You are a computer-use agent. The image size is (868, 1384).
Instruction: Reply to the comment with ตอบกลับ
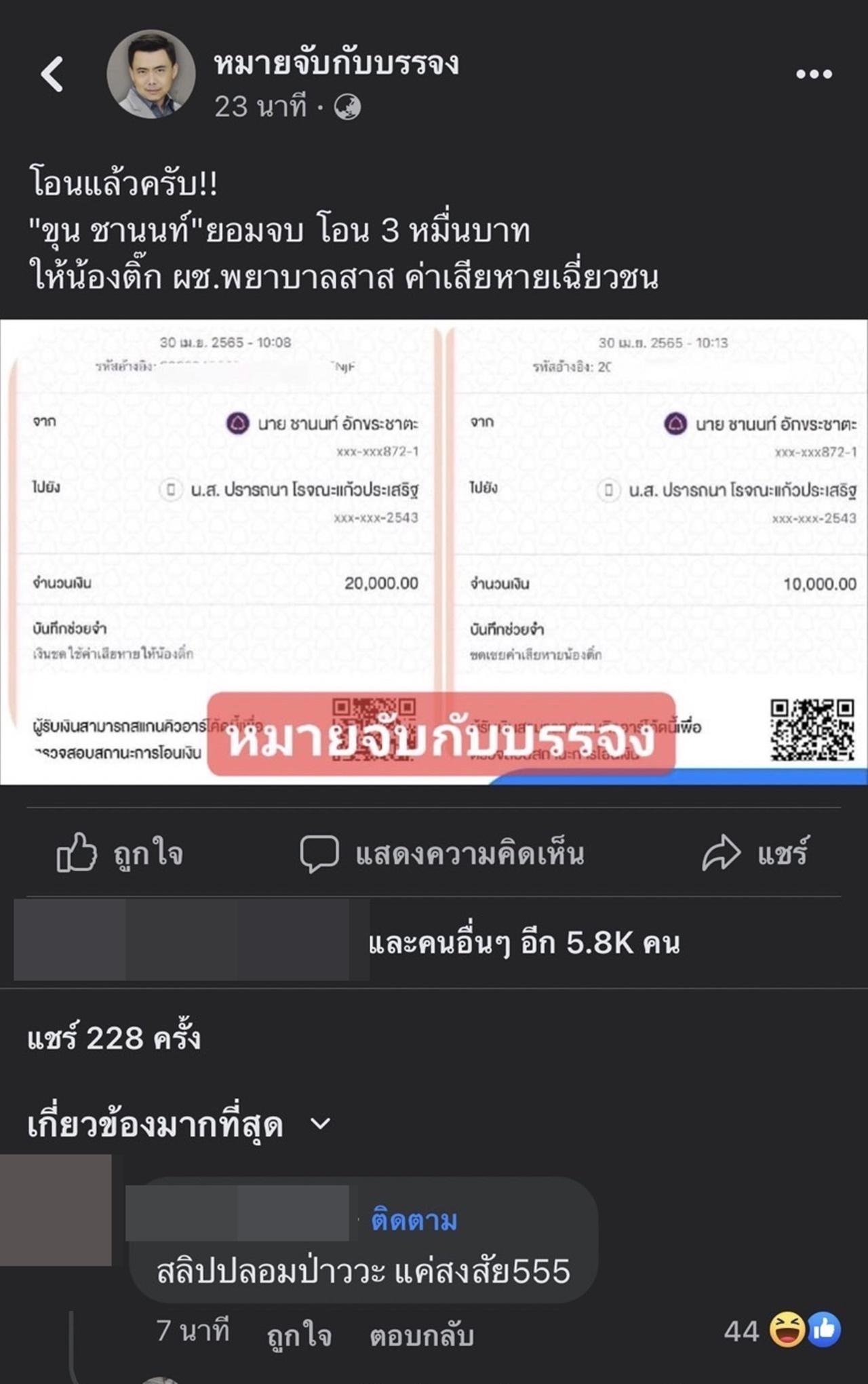click(421, 1335)
